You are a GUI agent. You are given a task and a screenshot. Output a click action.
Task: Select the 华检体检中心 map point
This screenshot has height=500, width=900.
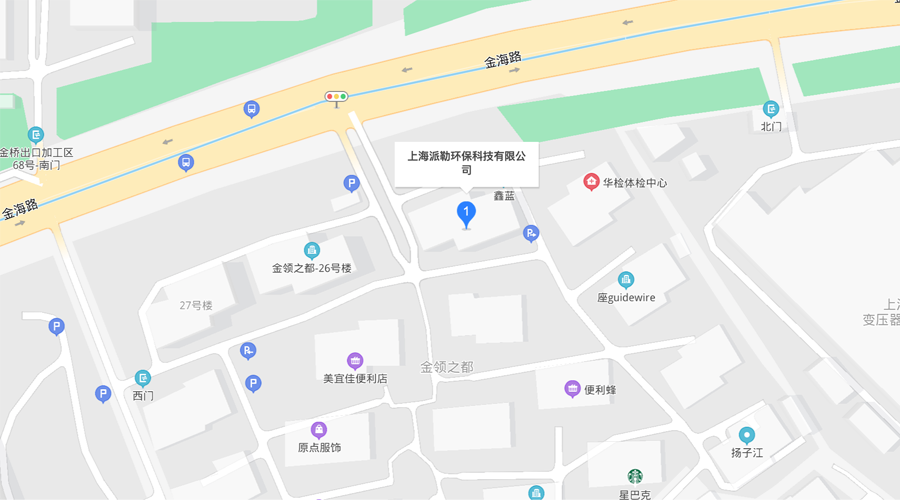coord(592,182)
